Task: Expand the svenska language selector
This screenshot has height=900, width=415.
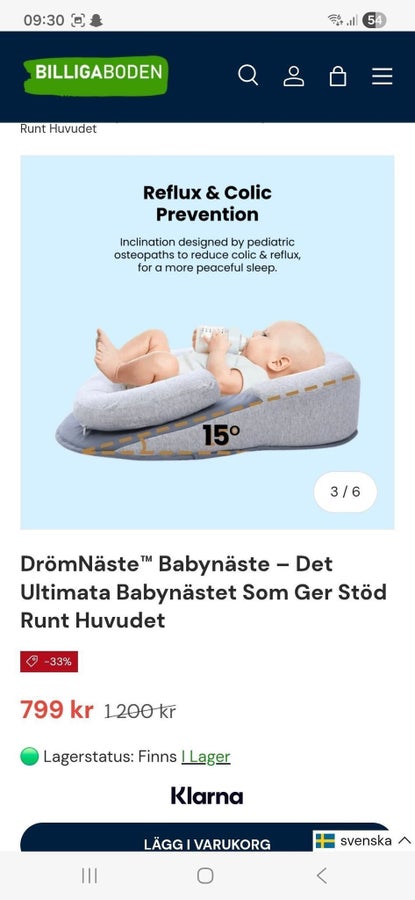Action: pyautogui.click(x=363, y=841)
